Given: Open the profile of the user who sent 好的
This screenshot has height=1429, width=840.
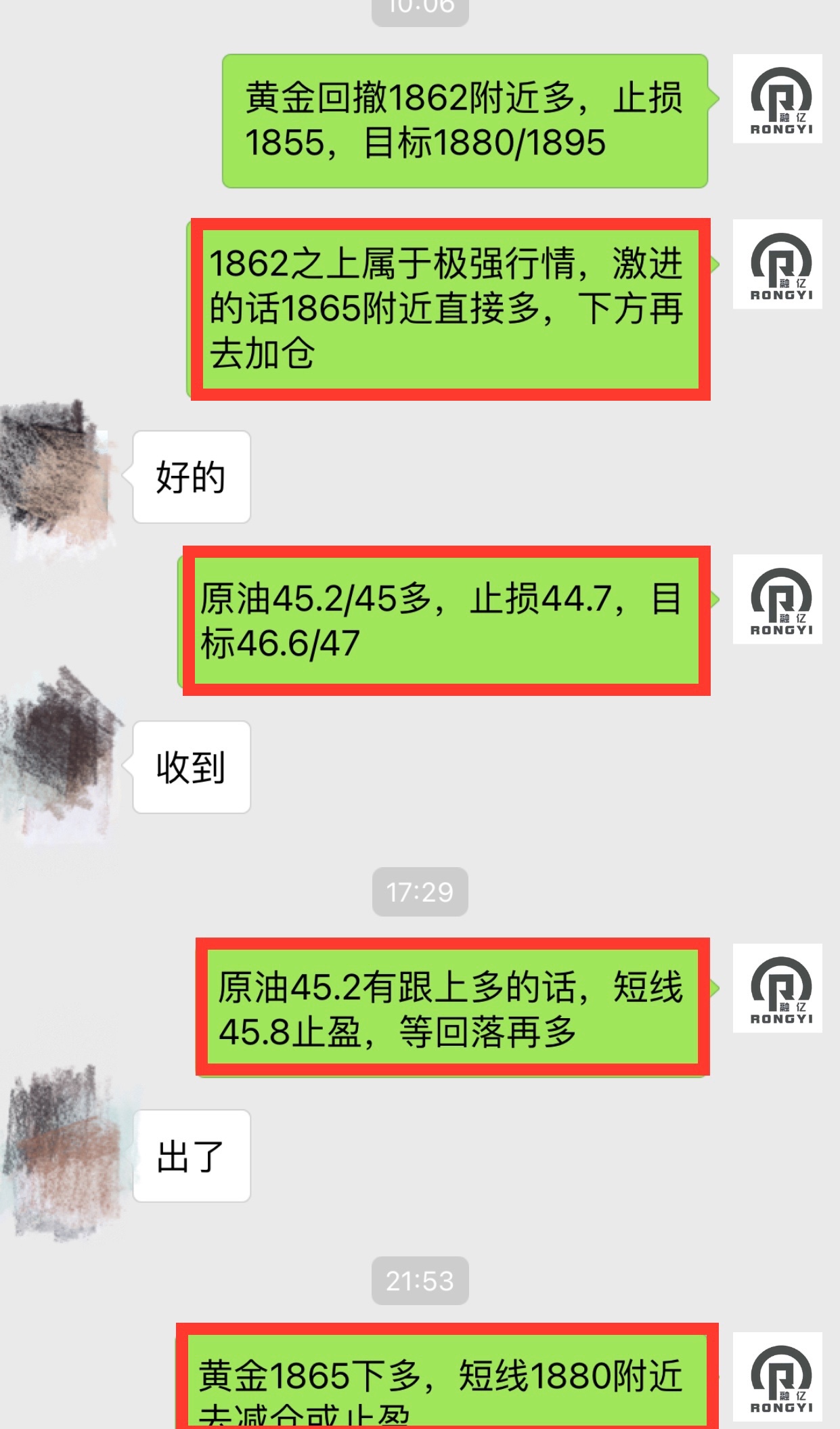Looking at the screenshot, I should [58, 477].
